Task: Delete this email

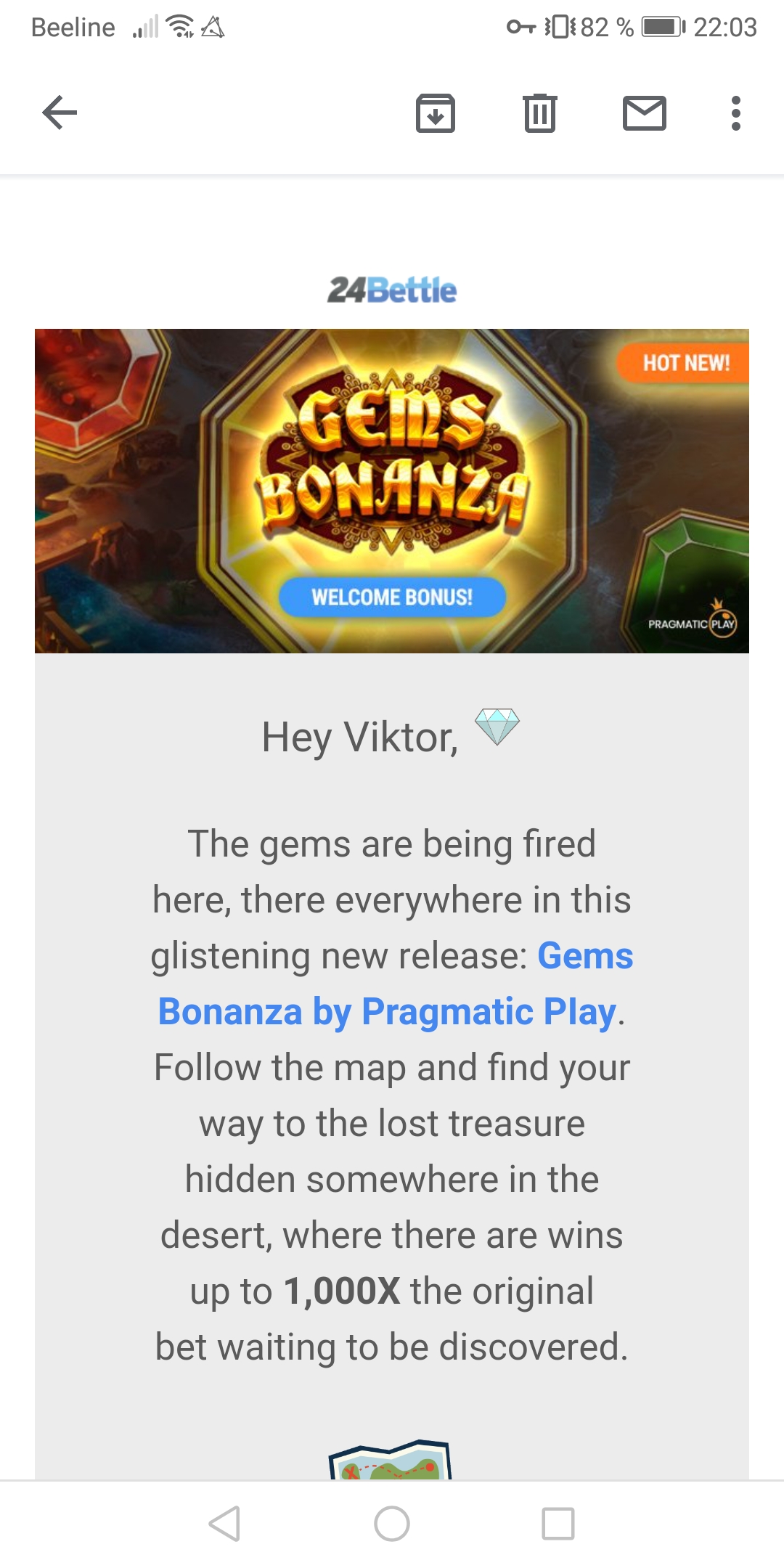Action: click(x=539, y=113)
